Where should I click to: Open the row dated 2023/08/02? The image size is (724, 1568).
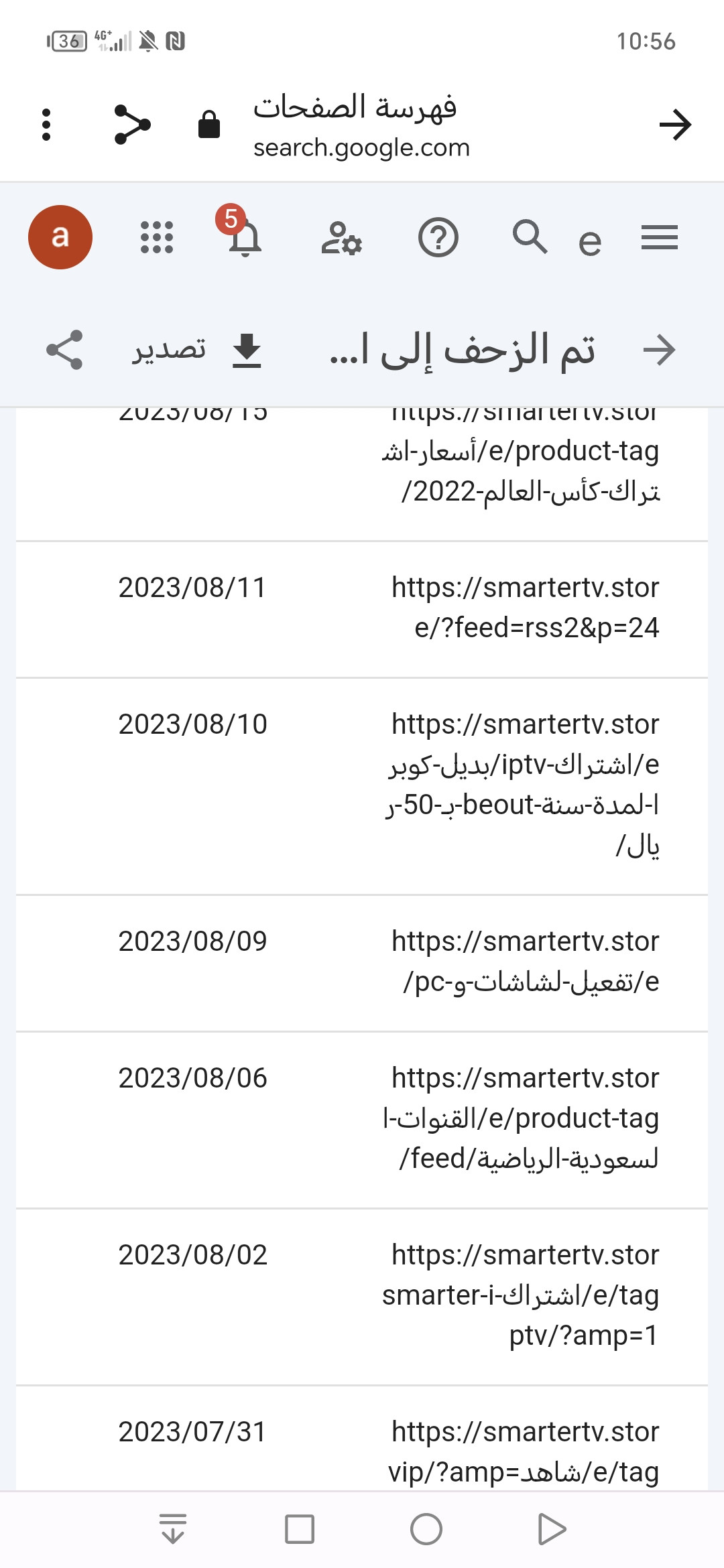coord(362,1296)
